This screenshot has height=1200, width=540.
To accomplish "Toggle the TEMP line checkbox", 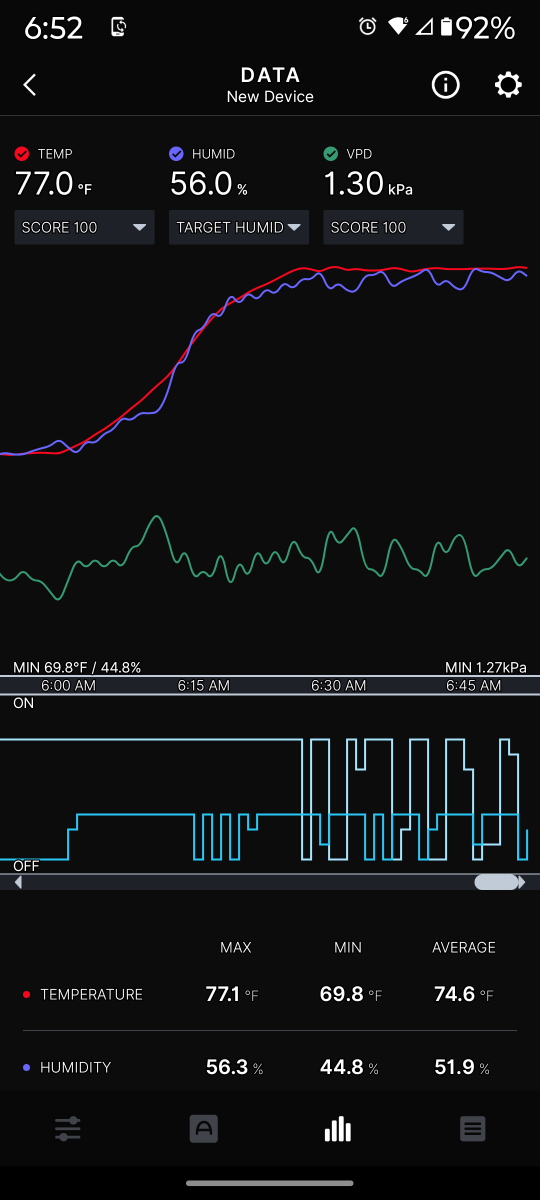I will [x=22, y=154].
